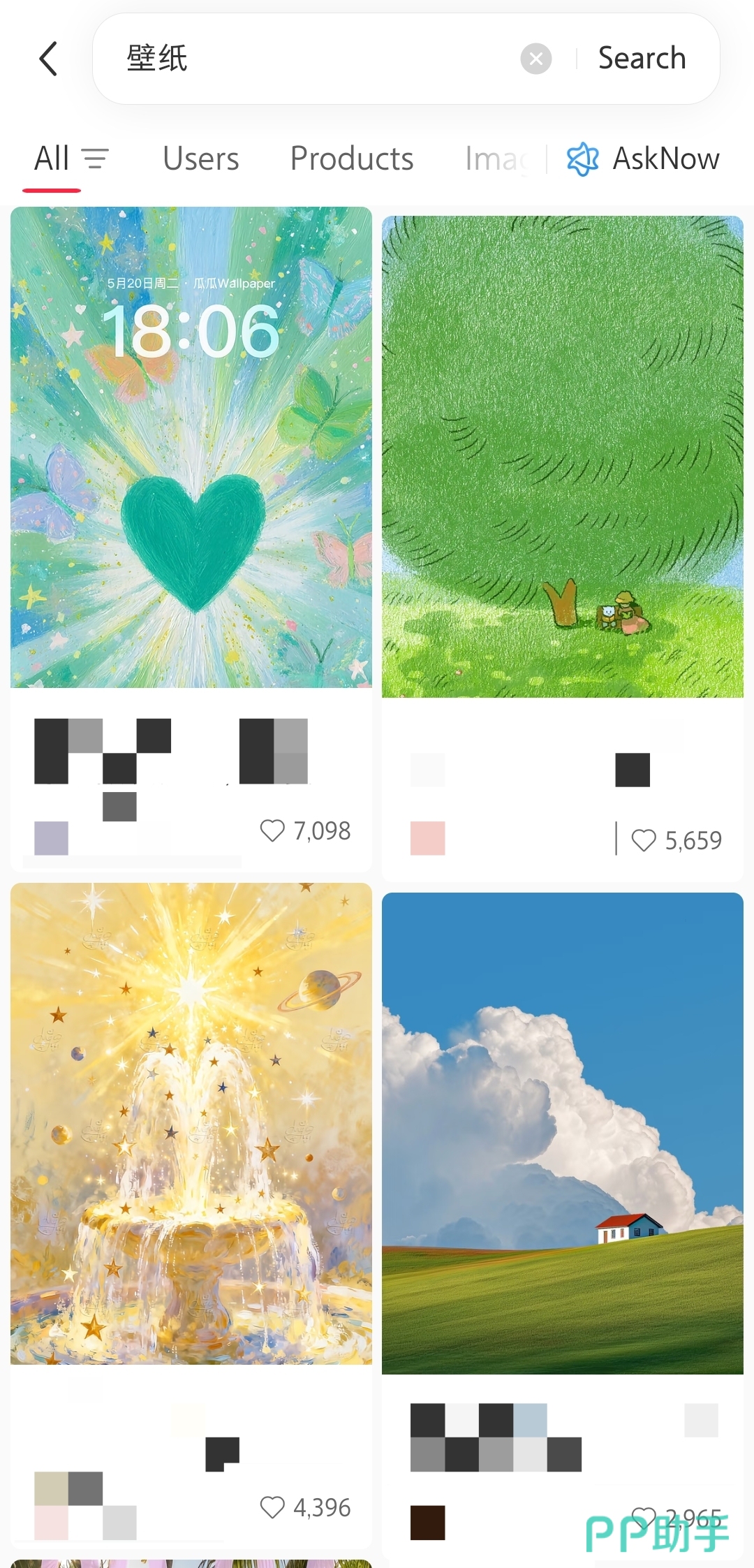Open filter options on the All tab
Image resolution: width=754 pixels, height=1568 pixels.
click(x=95, y=159)
